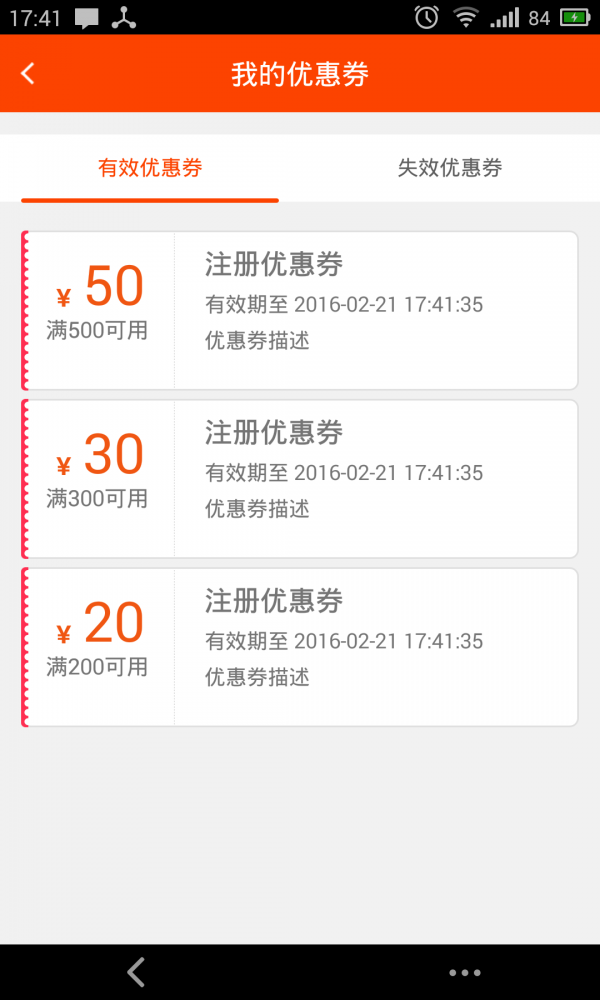Screen dimensions: 600x1000
Task: Open the ¥50 coupon card
Action: coord(300,311)
